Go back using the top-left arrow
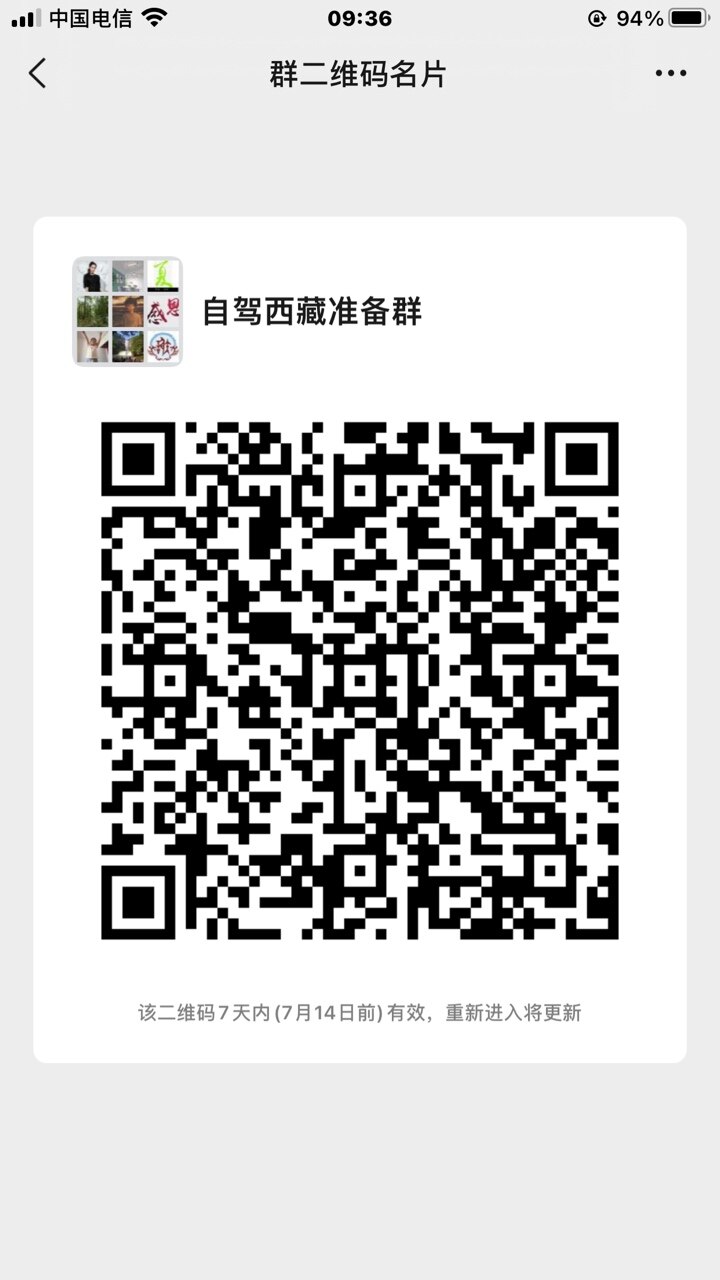Image resolution: width=720 pixels, height=1280 pixels. (x=38, y=73)
